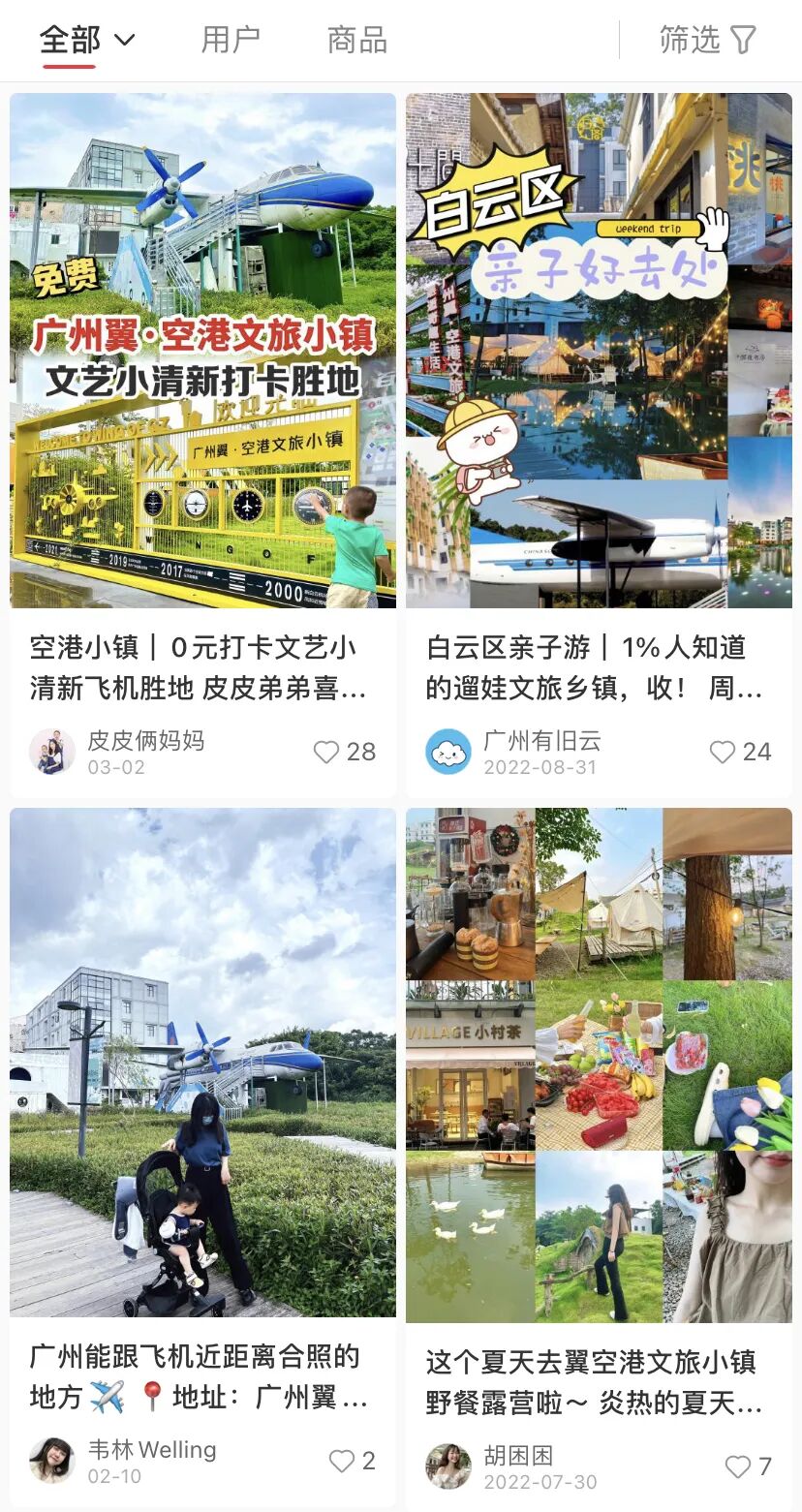Switch to the 商品 tab
This screenshot has height=1512, width=802.
tap(357, 41)
